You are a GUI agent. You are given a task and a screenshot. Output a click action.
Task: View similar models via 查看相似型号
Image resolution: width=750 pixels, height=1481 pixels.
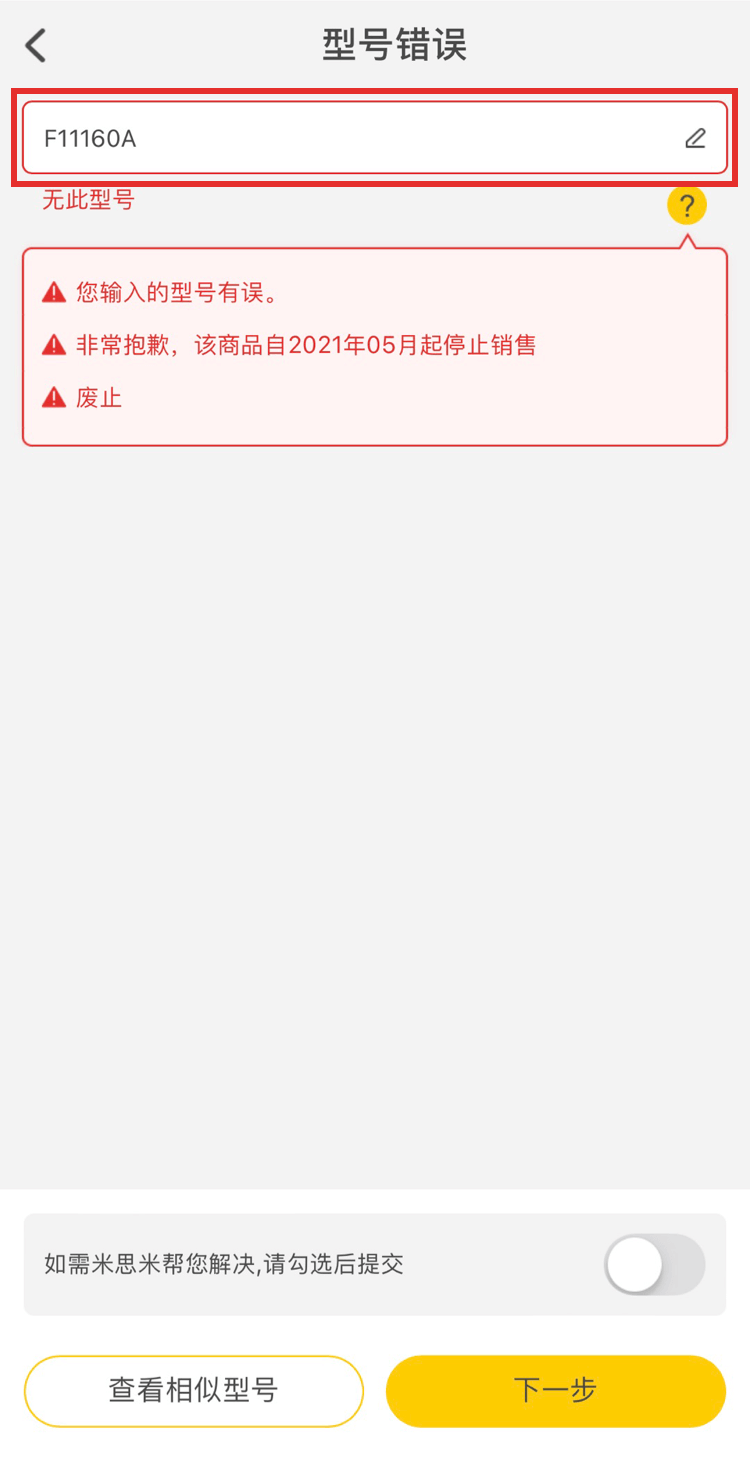point(194,1390)
